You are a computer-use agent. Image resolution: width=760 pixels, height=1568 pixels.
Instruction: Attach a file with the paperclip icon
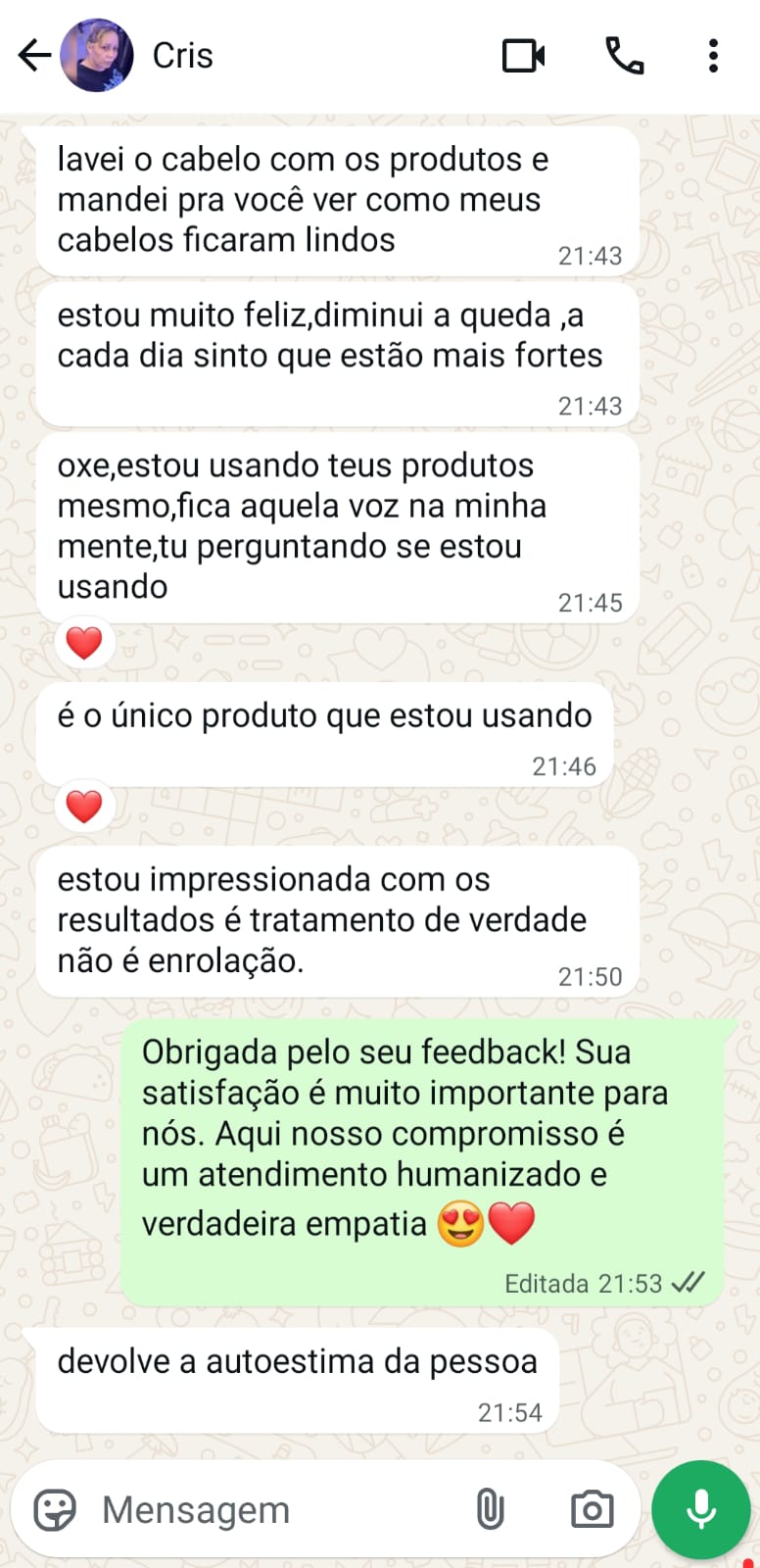[x=492, y=1509]
